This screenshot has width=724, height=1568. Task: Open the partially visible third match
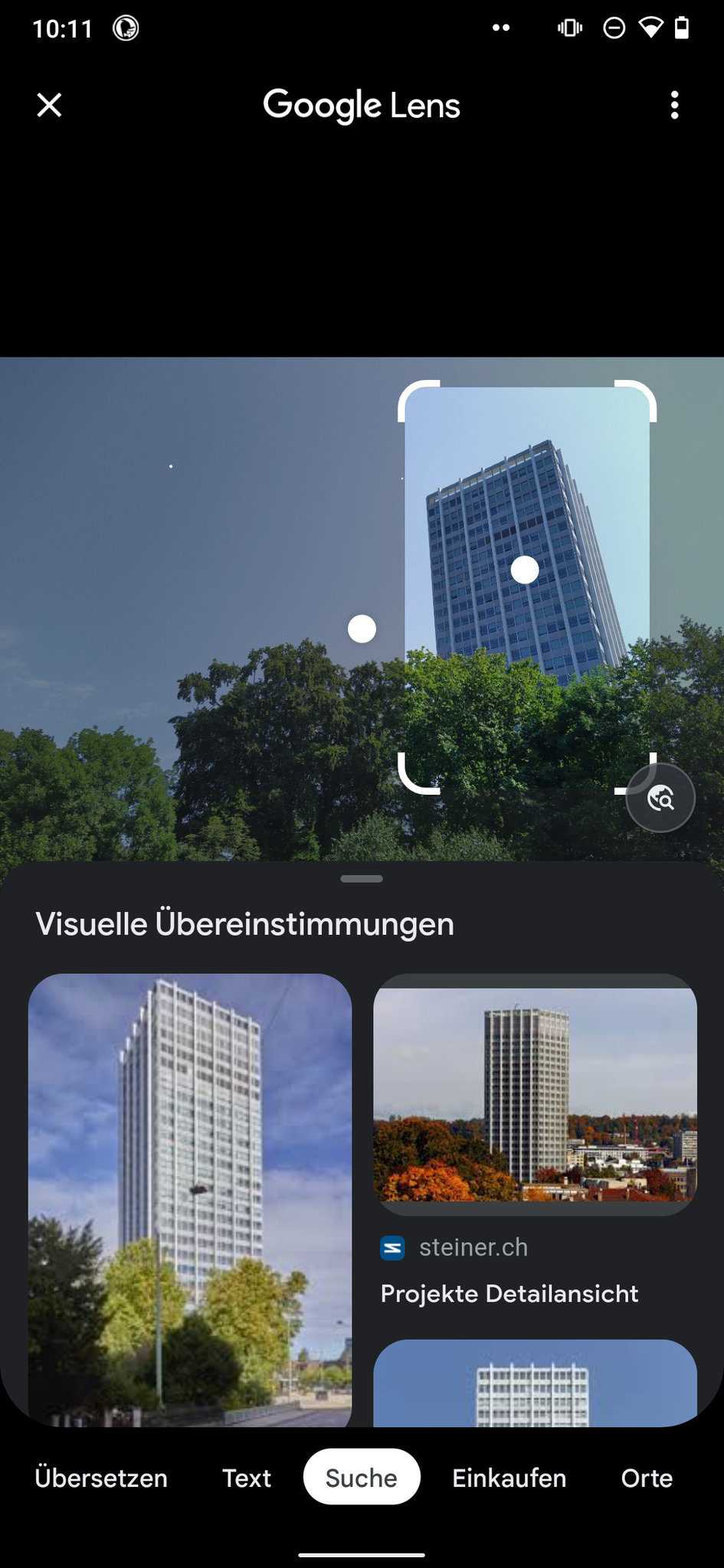click(535, 1384)
